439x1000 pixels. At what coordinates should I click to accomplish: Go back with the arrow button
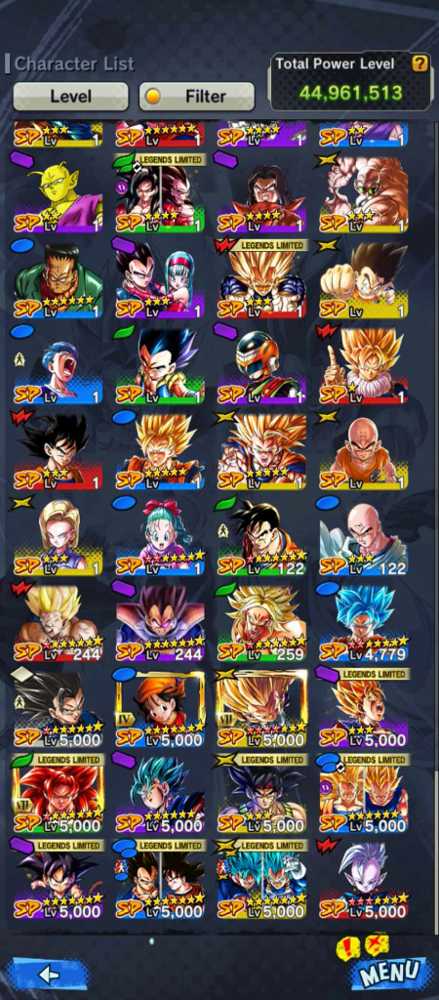click(x=49, y=974)
